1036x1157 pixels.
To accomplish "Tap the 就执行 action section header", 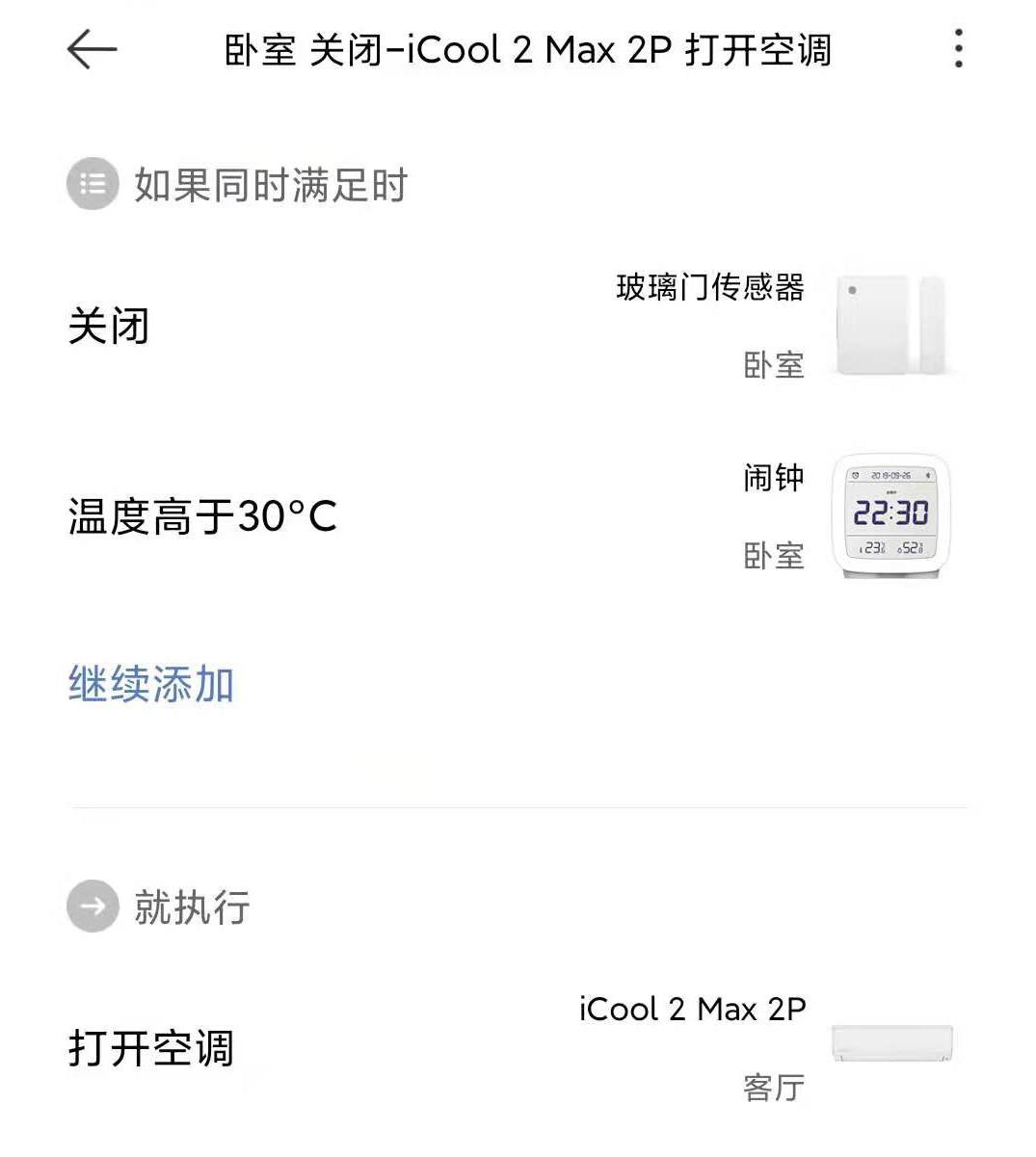I will (192, 907).
